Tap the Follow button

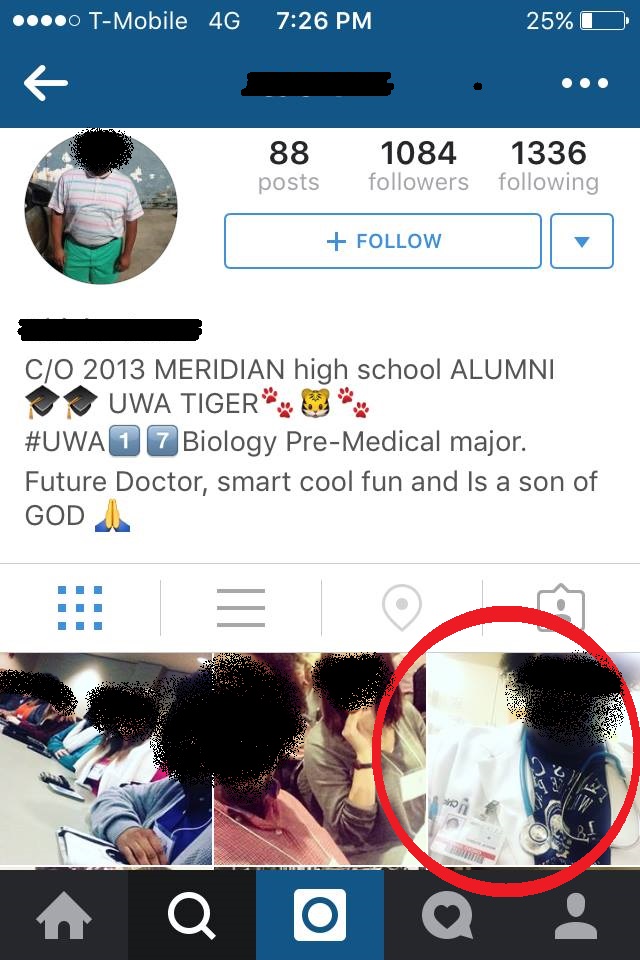[x=383, y=241]
